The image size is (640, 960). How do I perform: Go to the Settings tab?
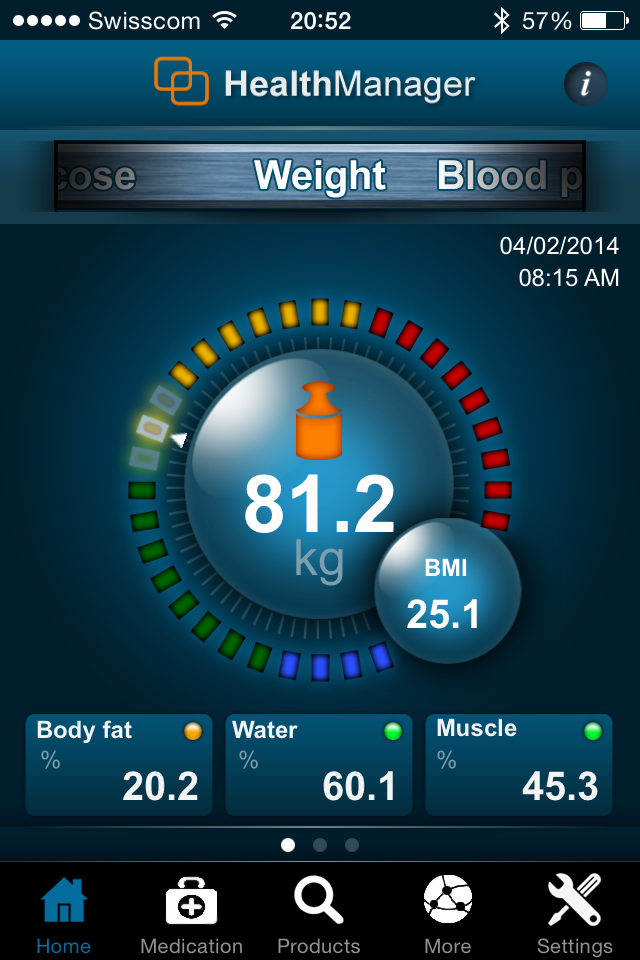[575, 912]
